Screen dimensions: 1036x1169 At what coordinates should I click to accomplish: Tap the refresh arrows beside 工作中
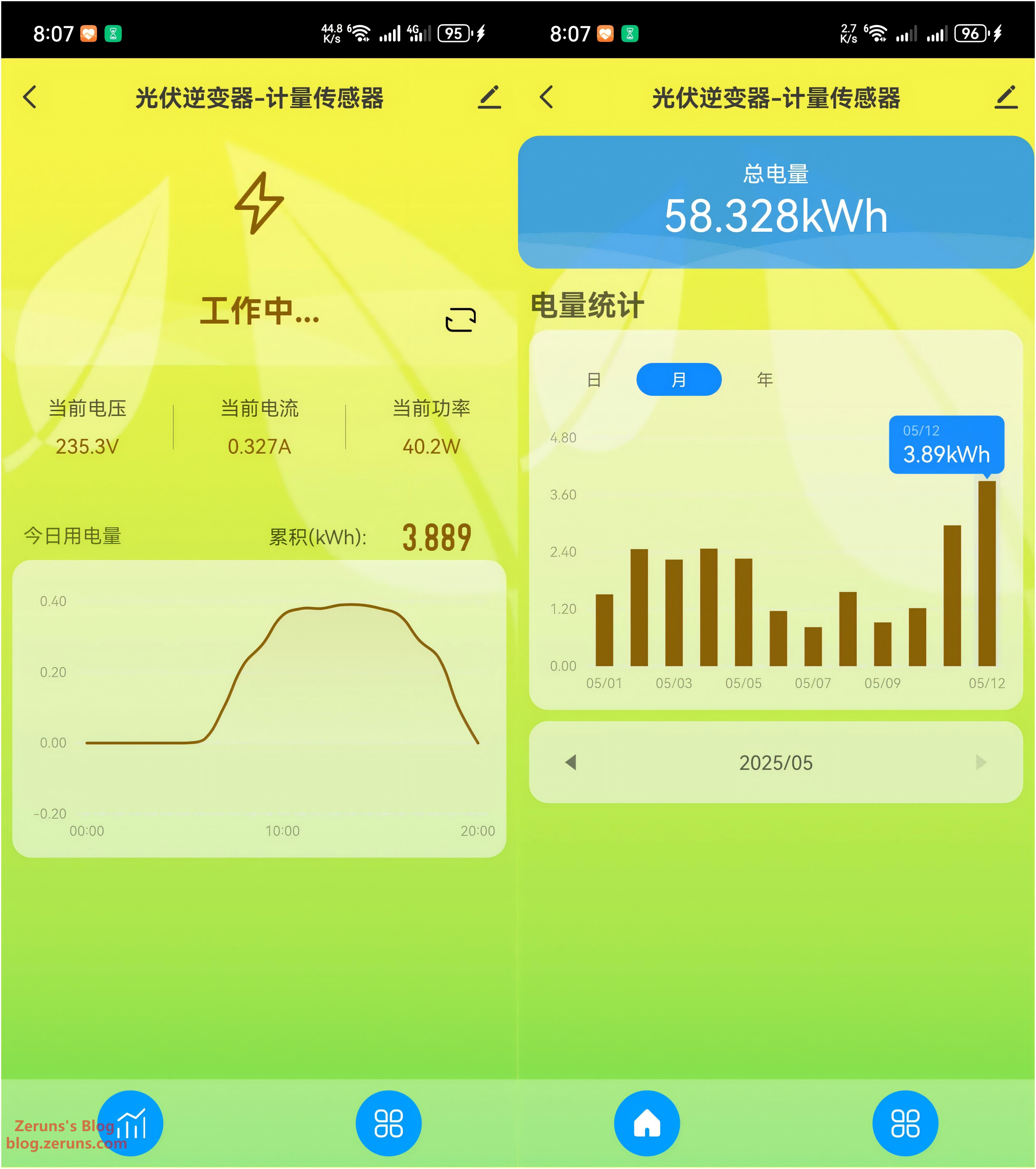[x=460, y=320]
